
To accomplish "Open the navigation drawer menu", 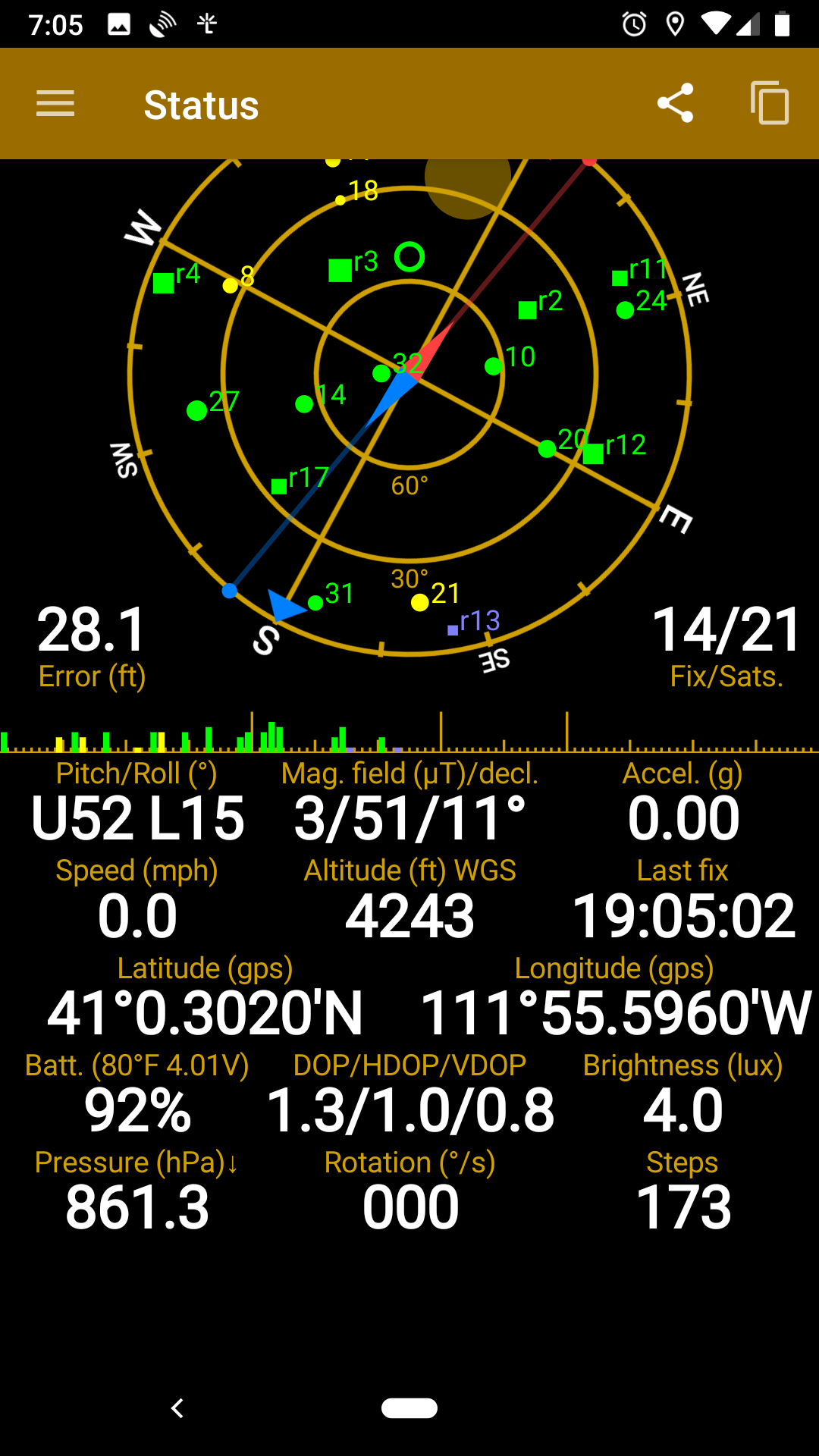I will (x=54, y=103).
